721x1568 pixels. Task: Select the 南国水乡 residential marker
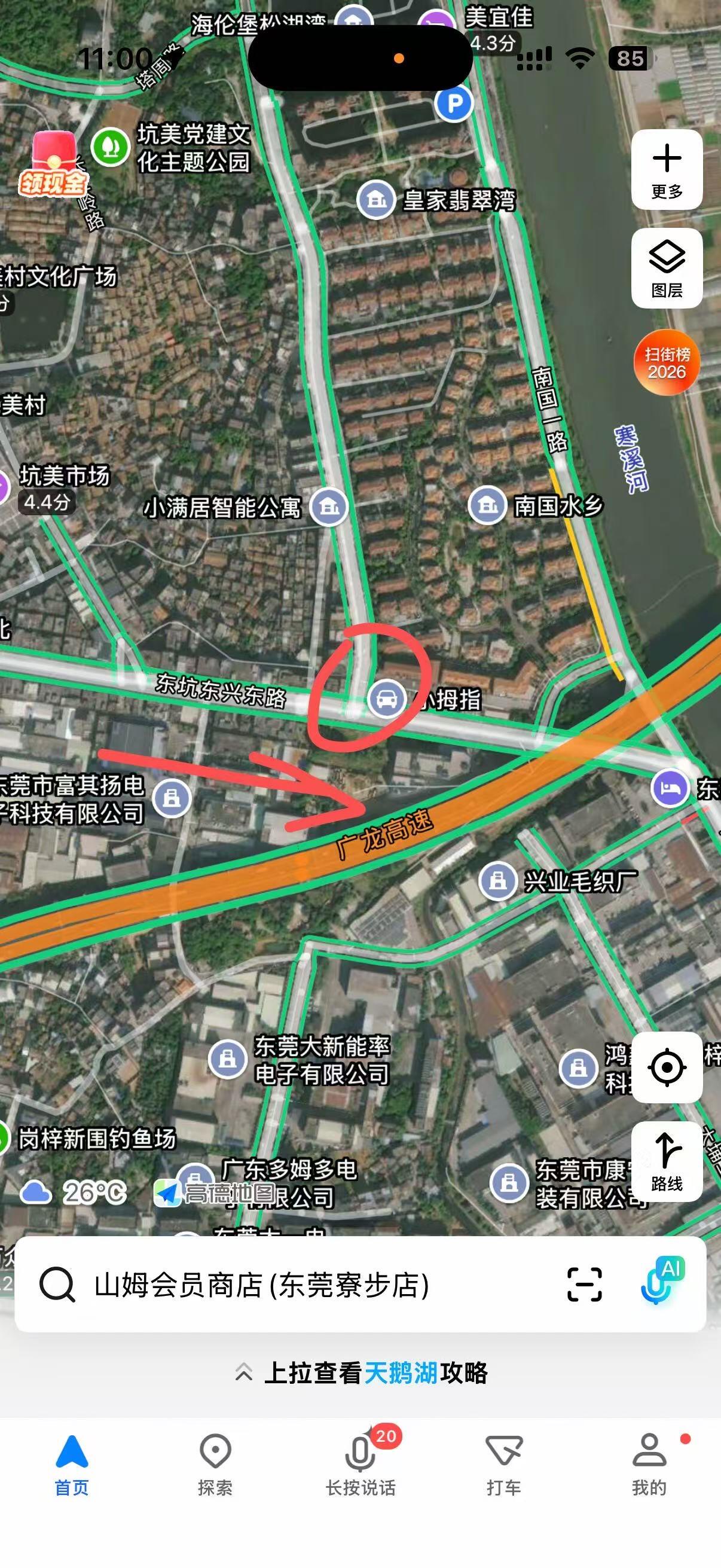click(x=487, y=505)
